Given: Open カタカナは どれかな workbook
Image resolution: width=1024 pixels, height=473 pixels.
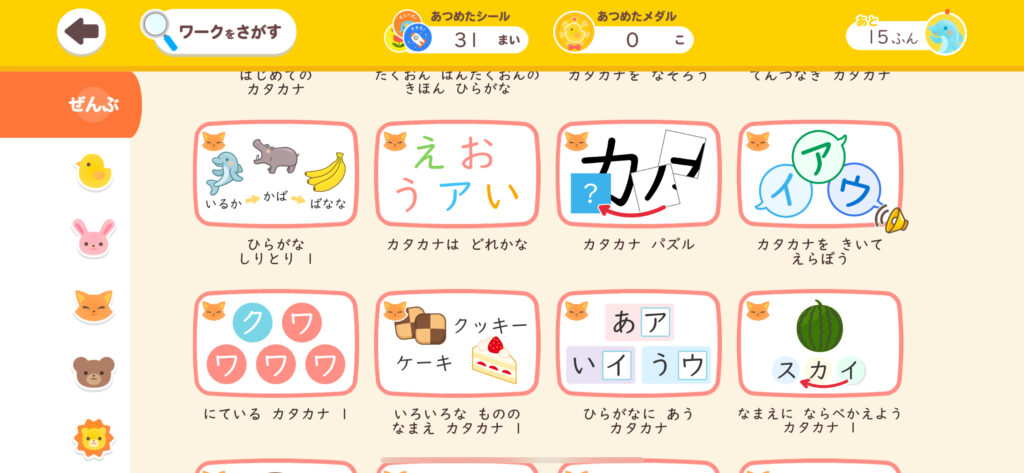Looking at the screenshot, I should point(457,175).
